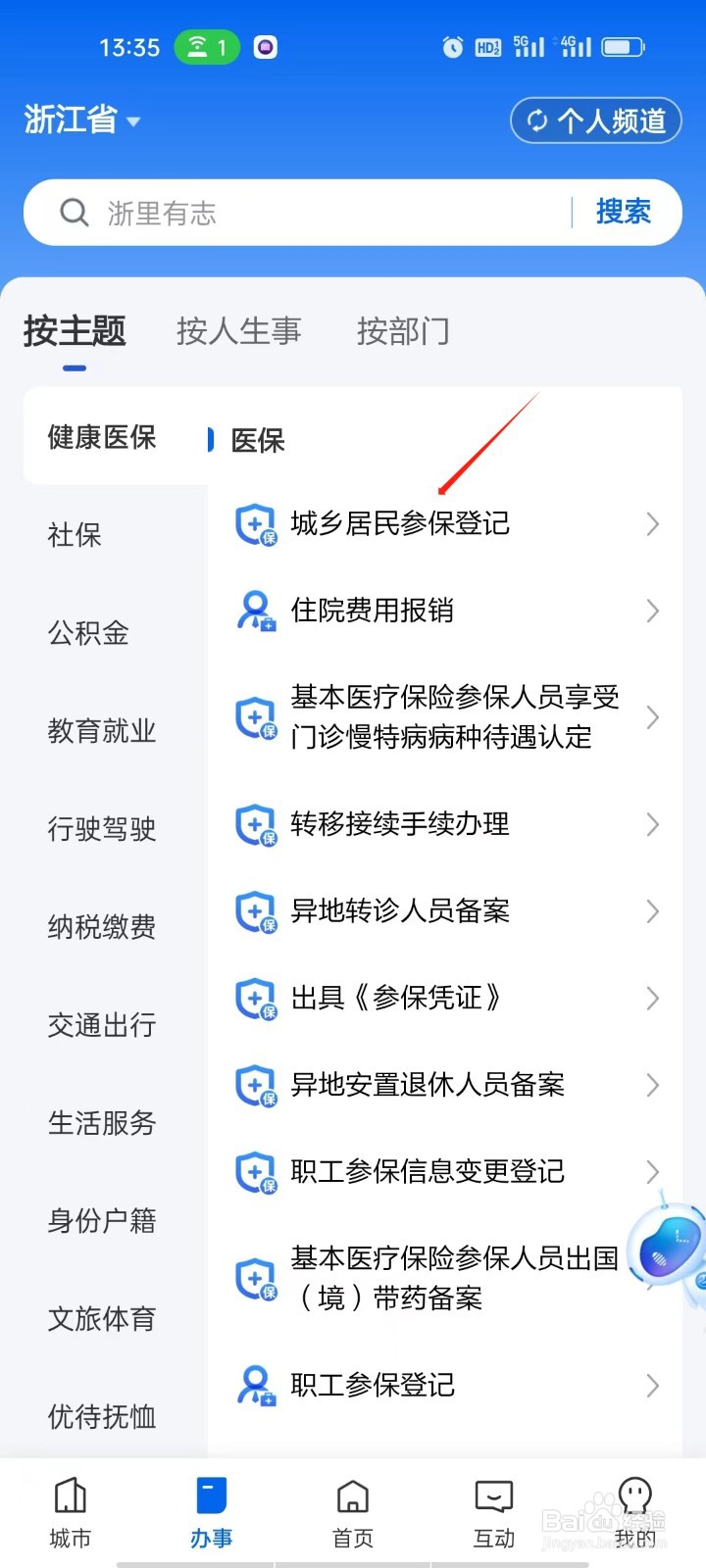Go to the 互动 tab

(x=494, y=1513)
